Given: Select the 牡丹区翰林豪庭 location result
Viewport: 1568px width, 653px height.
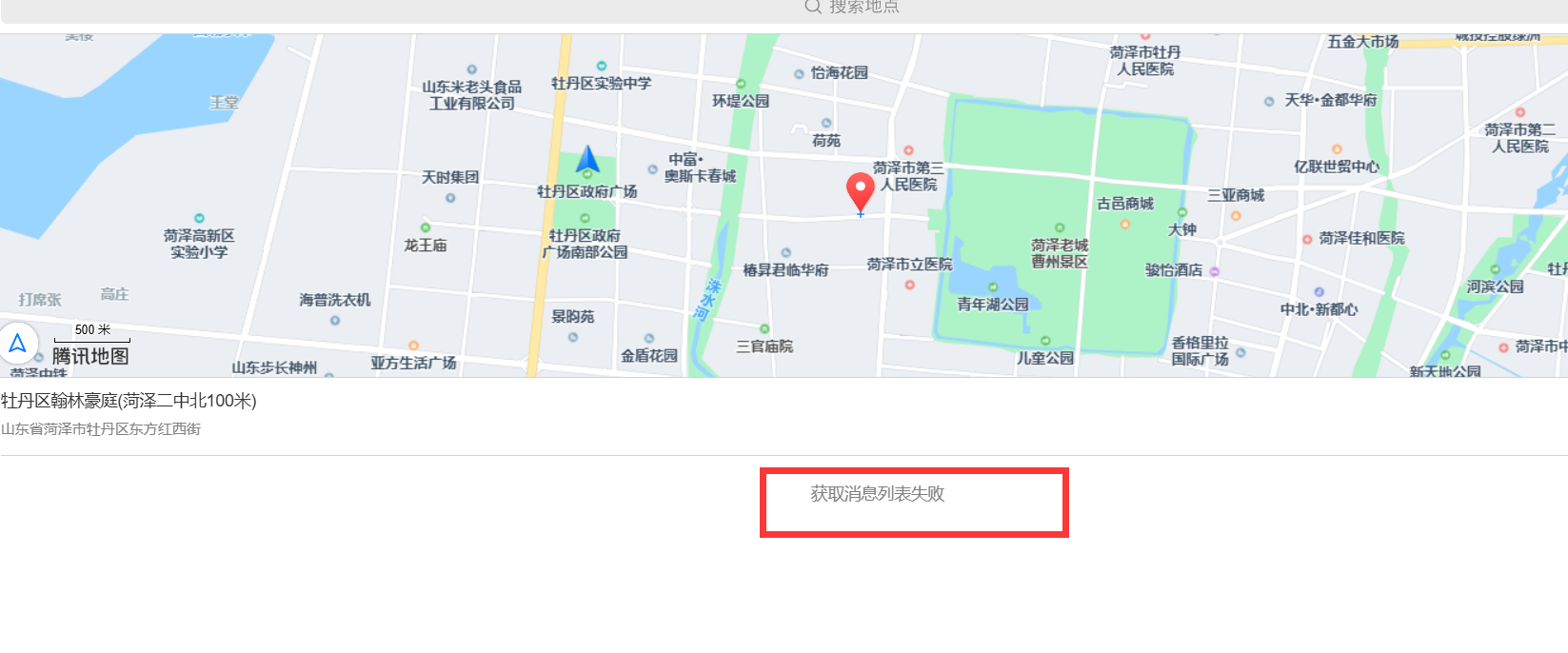Looking at the screenshot, I should coord(129,401).
